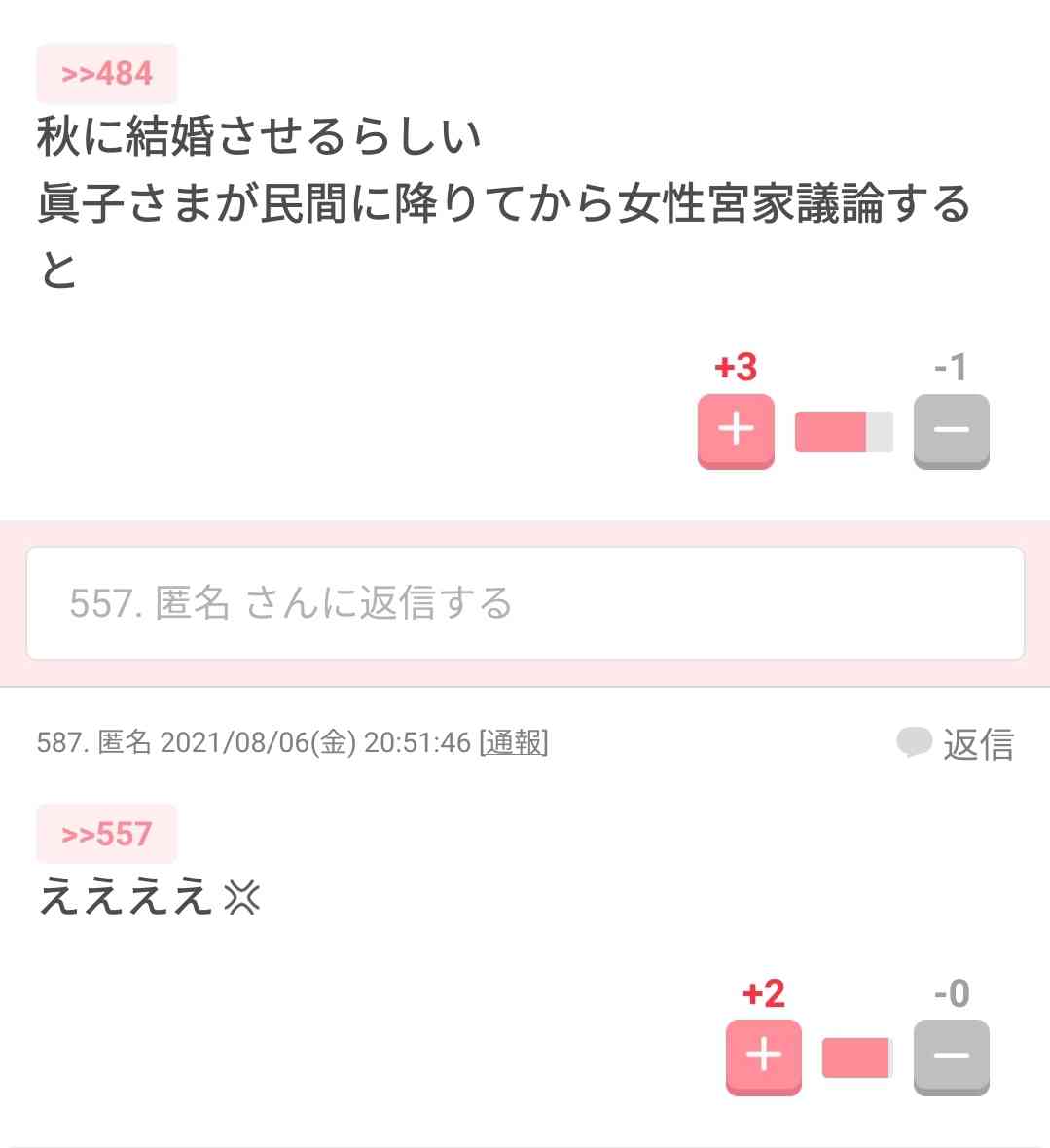The width and height of the screenshot is (1050, 1148).
Task: Select the reply input field for comment 557
Action: pyautogui.click(x=525, y=604)
